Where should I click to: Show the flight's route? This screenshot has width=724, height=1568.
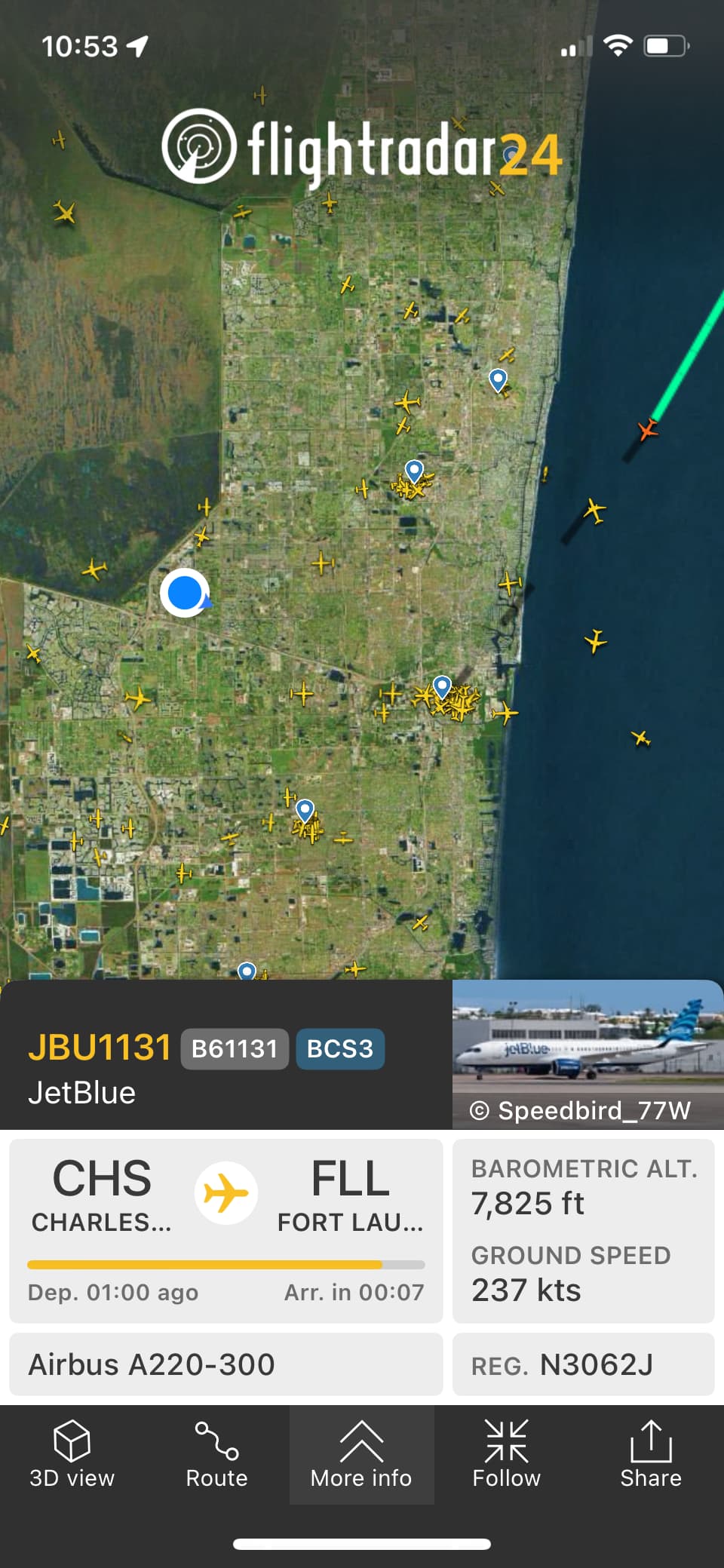pyautogui.click(x=216, y=1454)
